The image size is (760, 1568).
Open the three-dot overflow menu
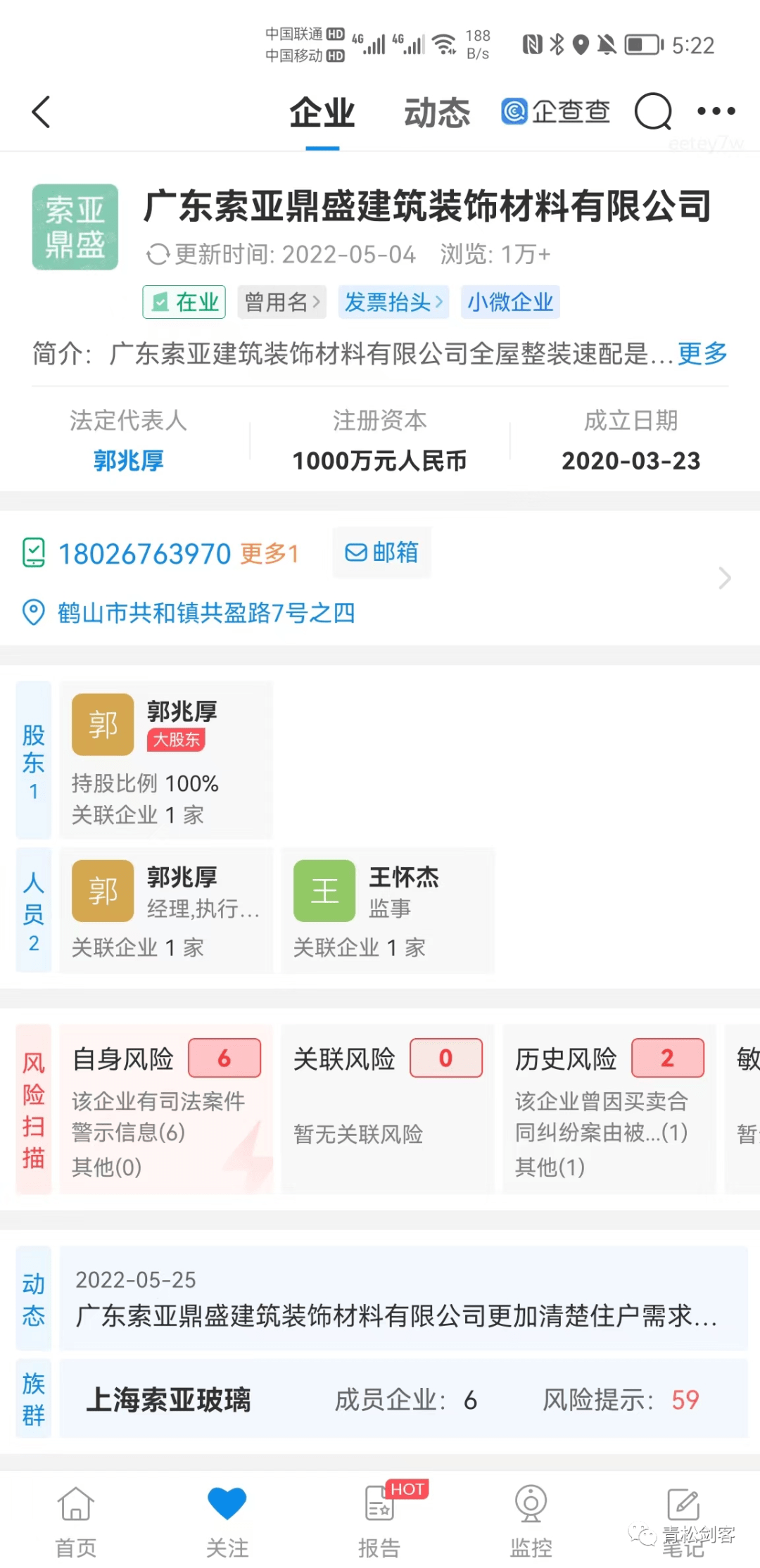716,111
